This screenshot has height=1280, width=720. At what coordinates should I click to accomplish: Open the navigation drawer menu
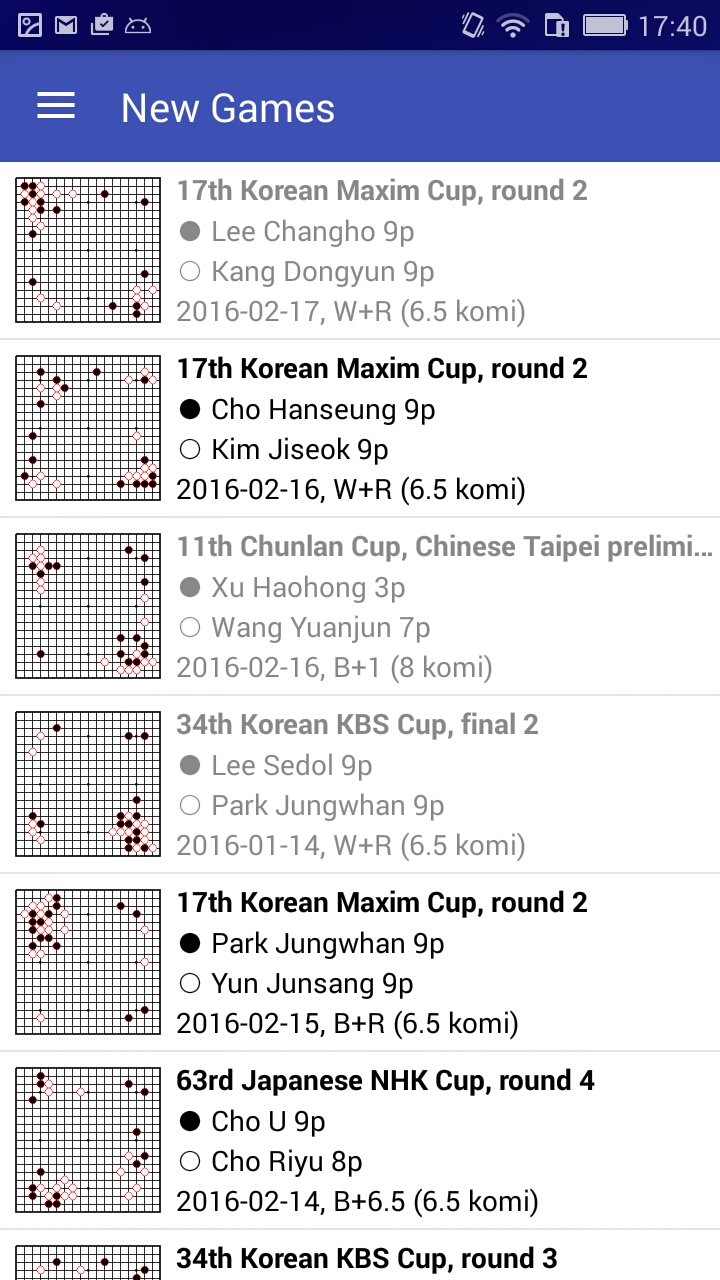coord(55,106)
